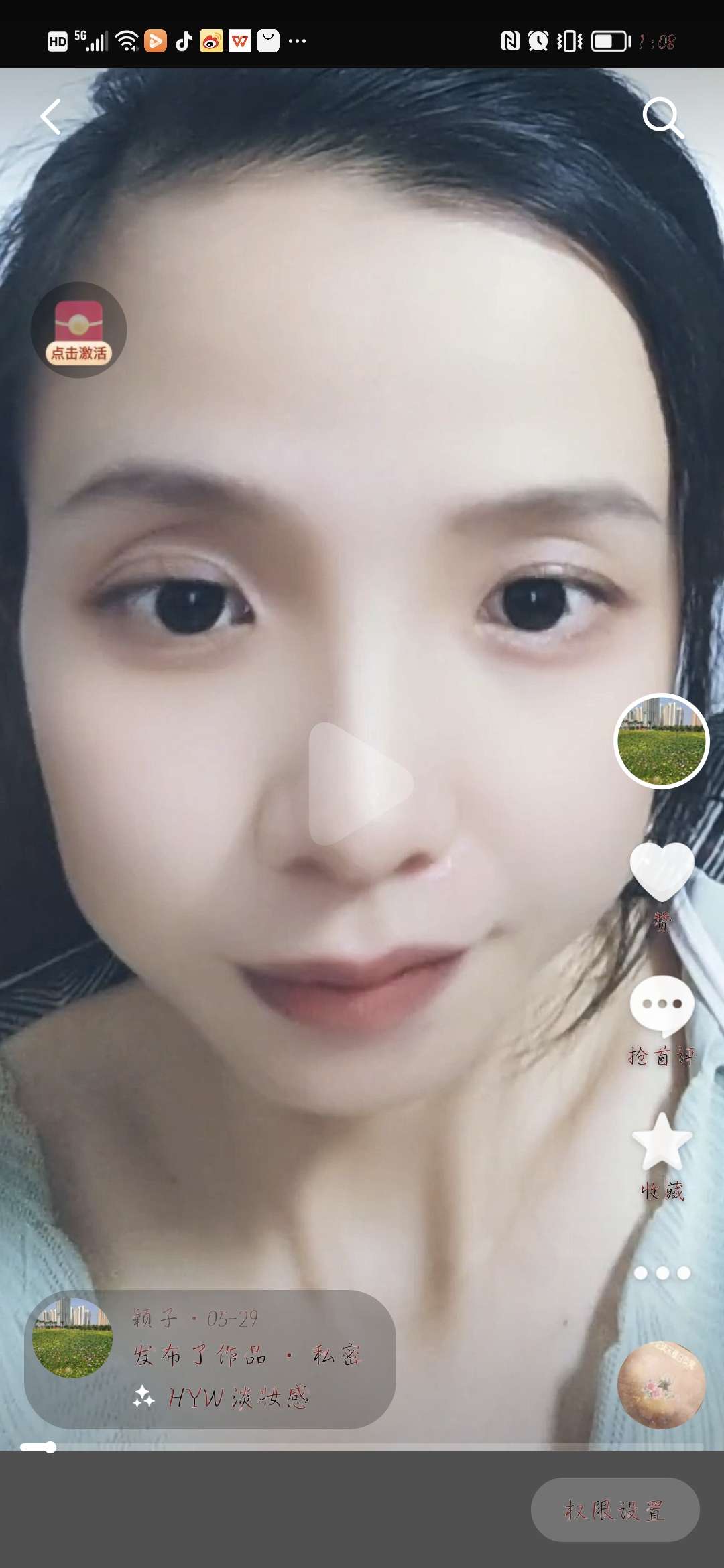The width and height of the screenshot is (724, 1568).
Task: Open the spinning music disc
Action: (661, 1384)
